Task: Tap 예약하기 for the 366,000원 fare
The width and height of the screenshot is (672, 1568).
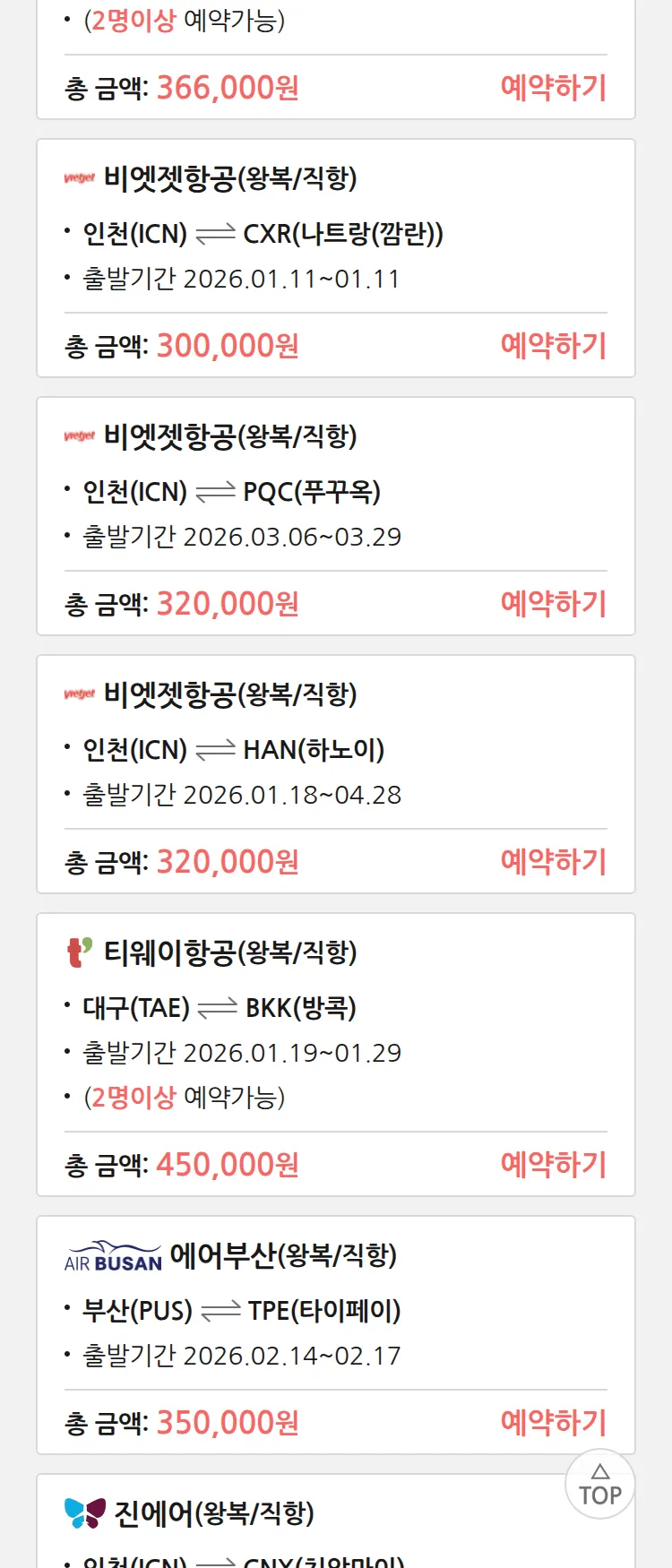Action: tap(553, 88)
